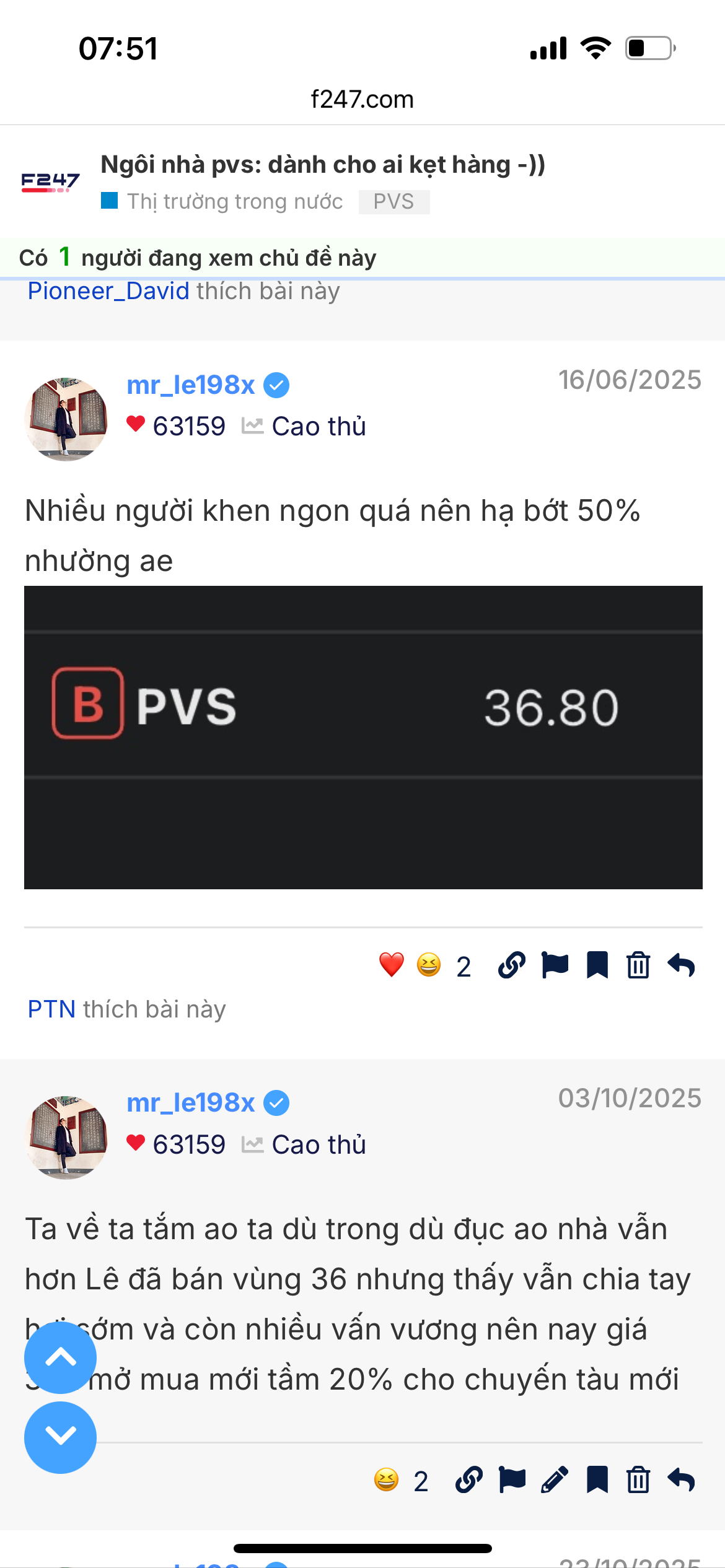The height and width of the screenshot is (1568, 725).
Task: Flag the 16/06/2025 post
Action: point(555,965)
